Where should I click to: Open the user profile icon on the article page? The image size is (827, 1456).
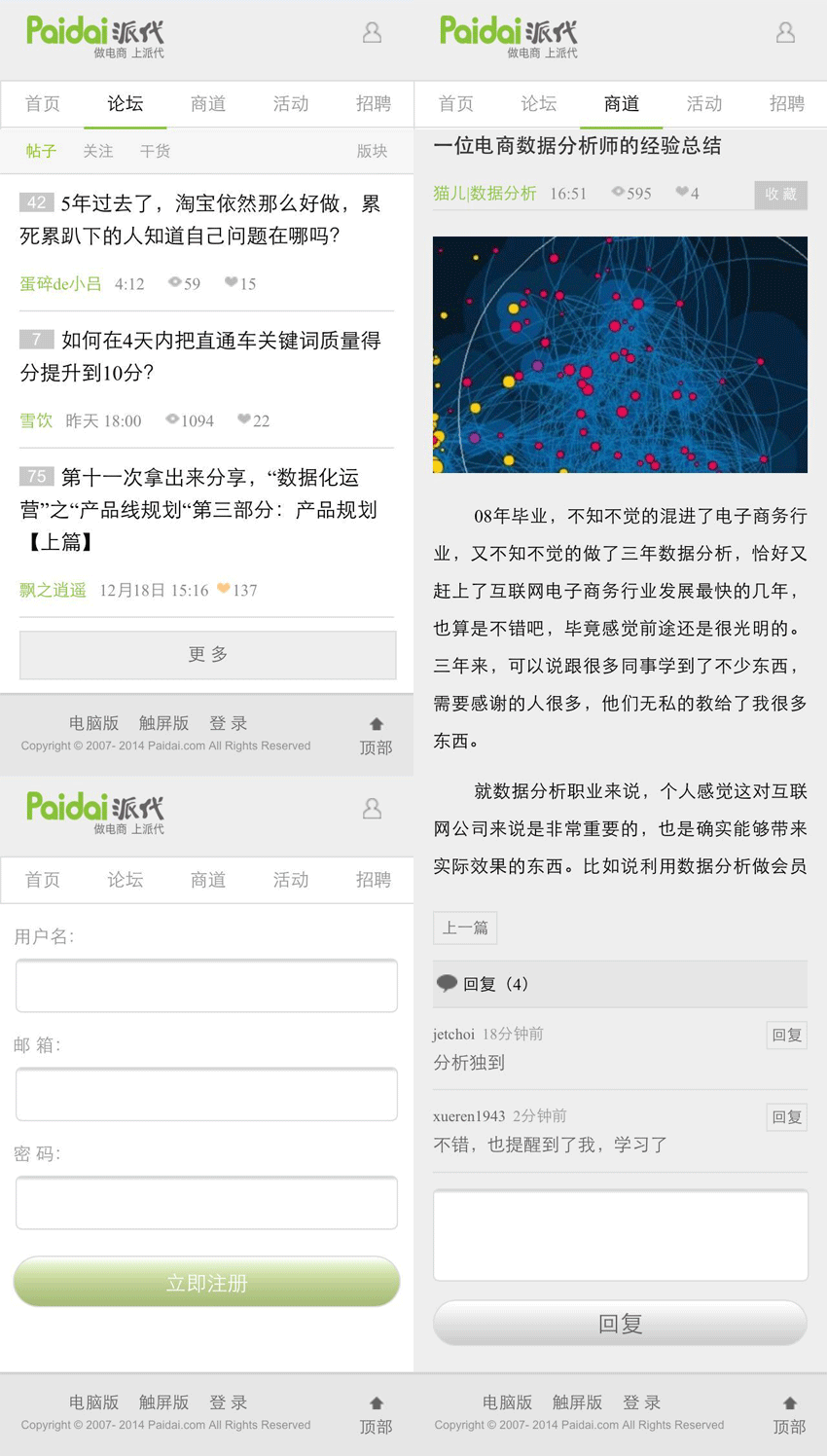785,32
